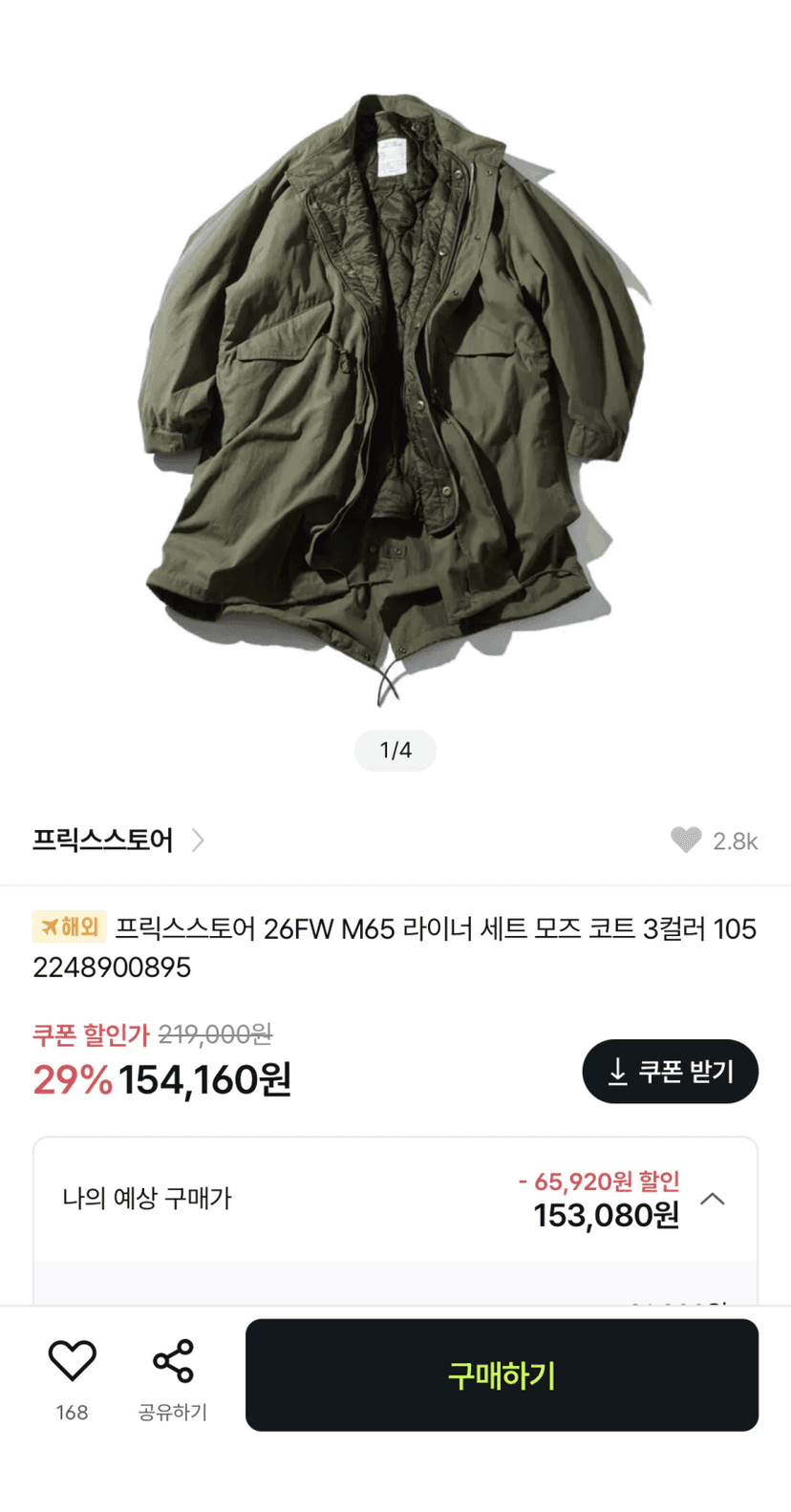Like the brand with 2.8k heart
Image resolution: width=791 pixels, height=1512 pixels.
click(685, 841)
